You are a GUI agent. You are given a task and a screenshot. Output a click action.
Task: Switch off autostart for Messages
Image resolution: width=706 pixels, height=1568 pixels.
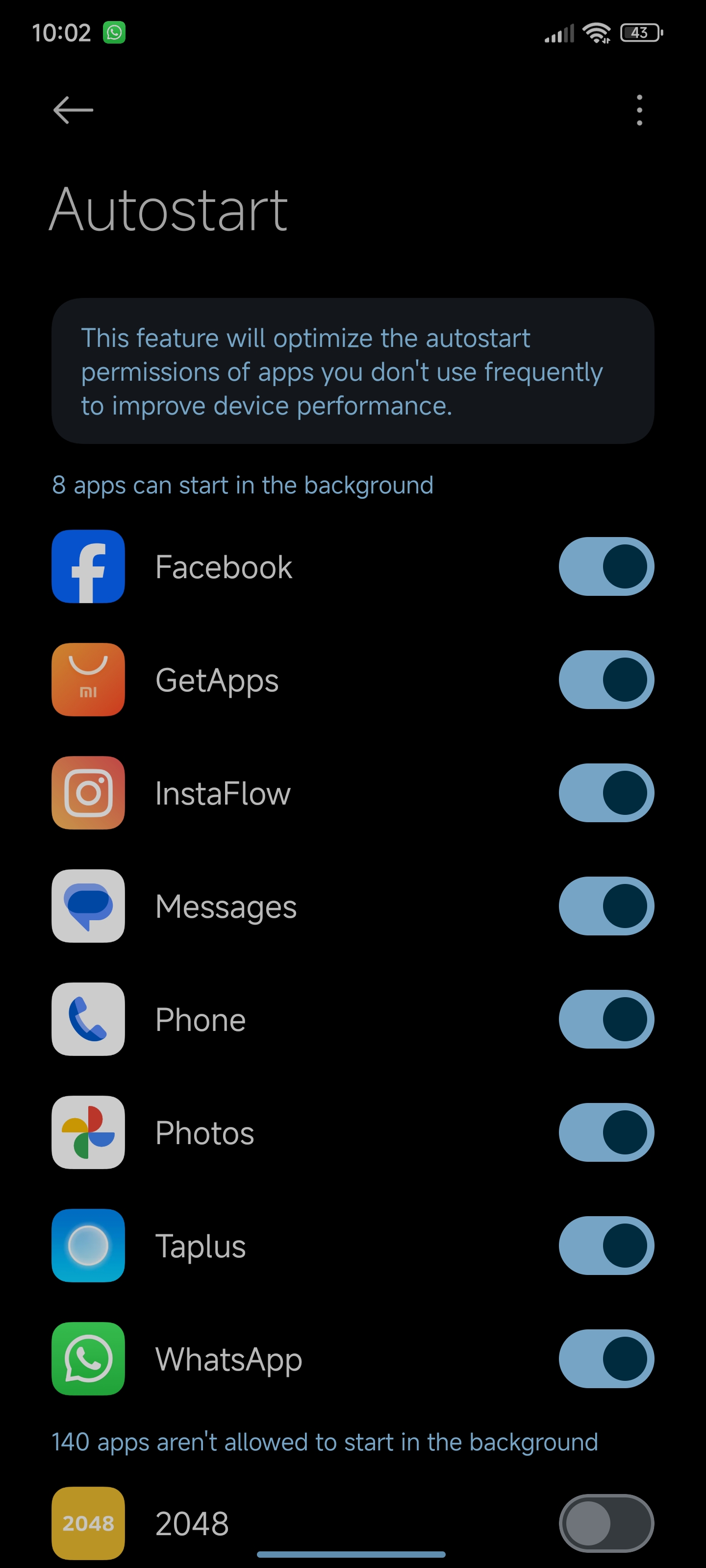click(x=606, y=906)
